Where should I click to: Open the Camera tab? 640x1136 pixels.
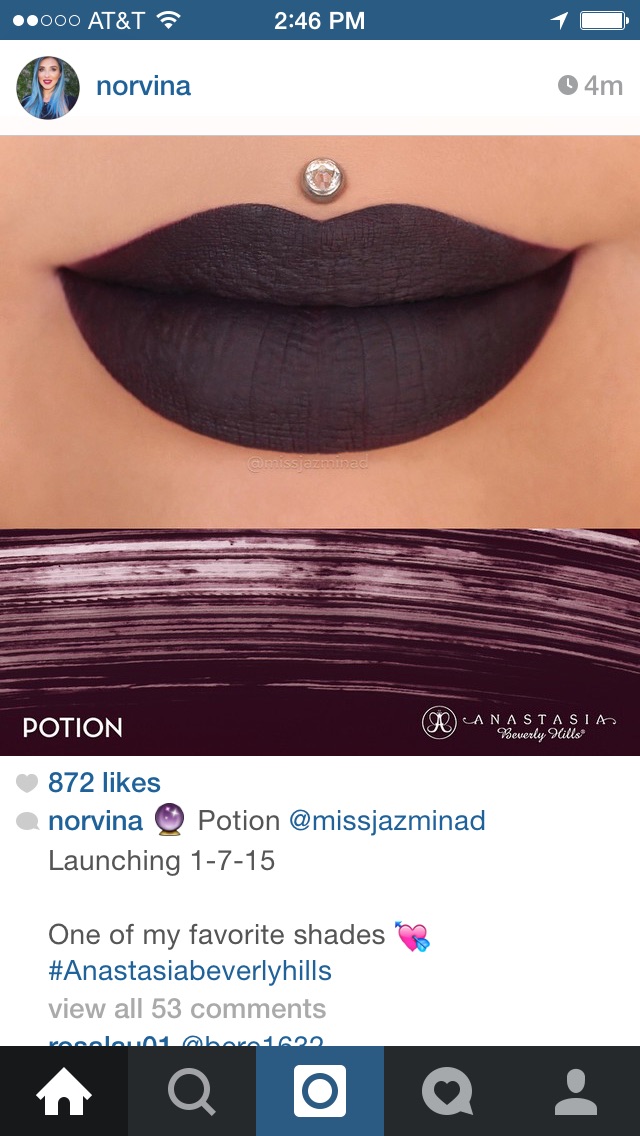[320, 1091]
